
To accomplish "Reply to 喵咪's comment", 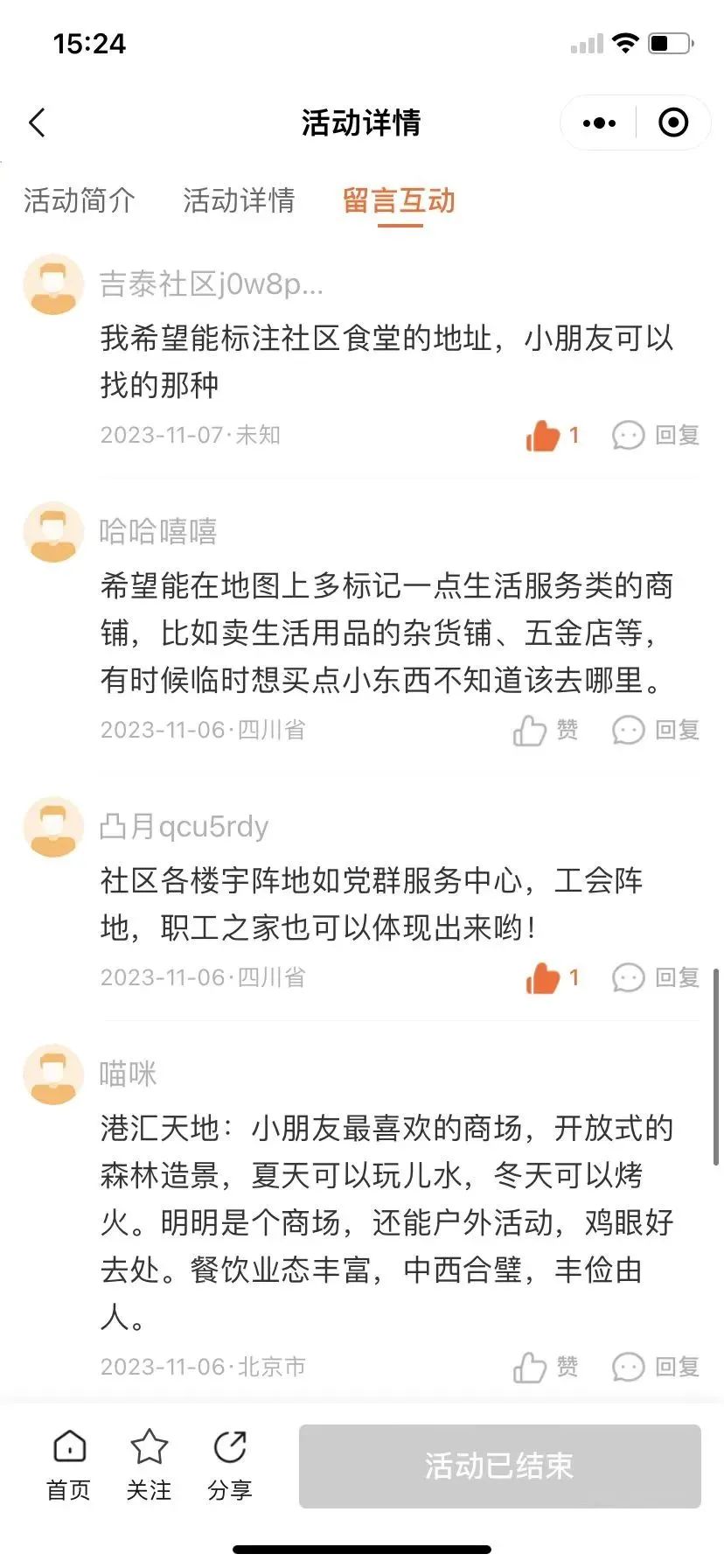I will coord(656,1367).
